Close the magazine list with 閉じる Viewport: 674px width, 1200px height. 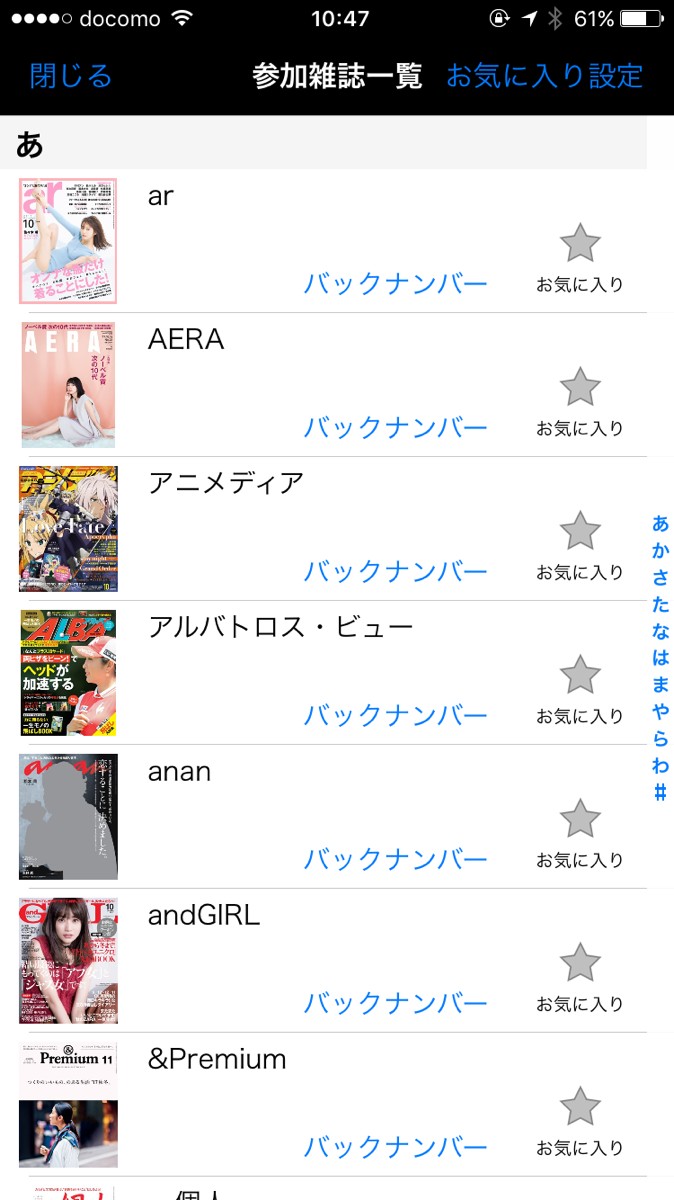coord(71,76)
